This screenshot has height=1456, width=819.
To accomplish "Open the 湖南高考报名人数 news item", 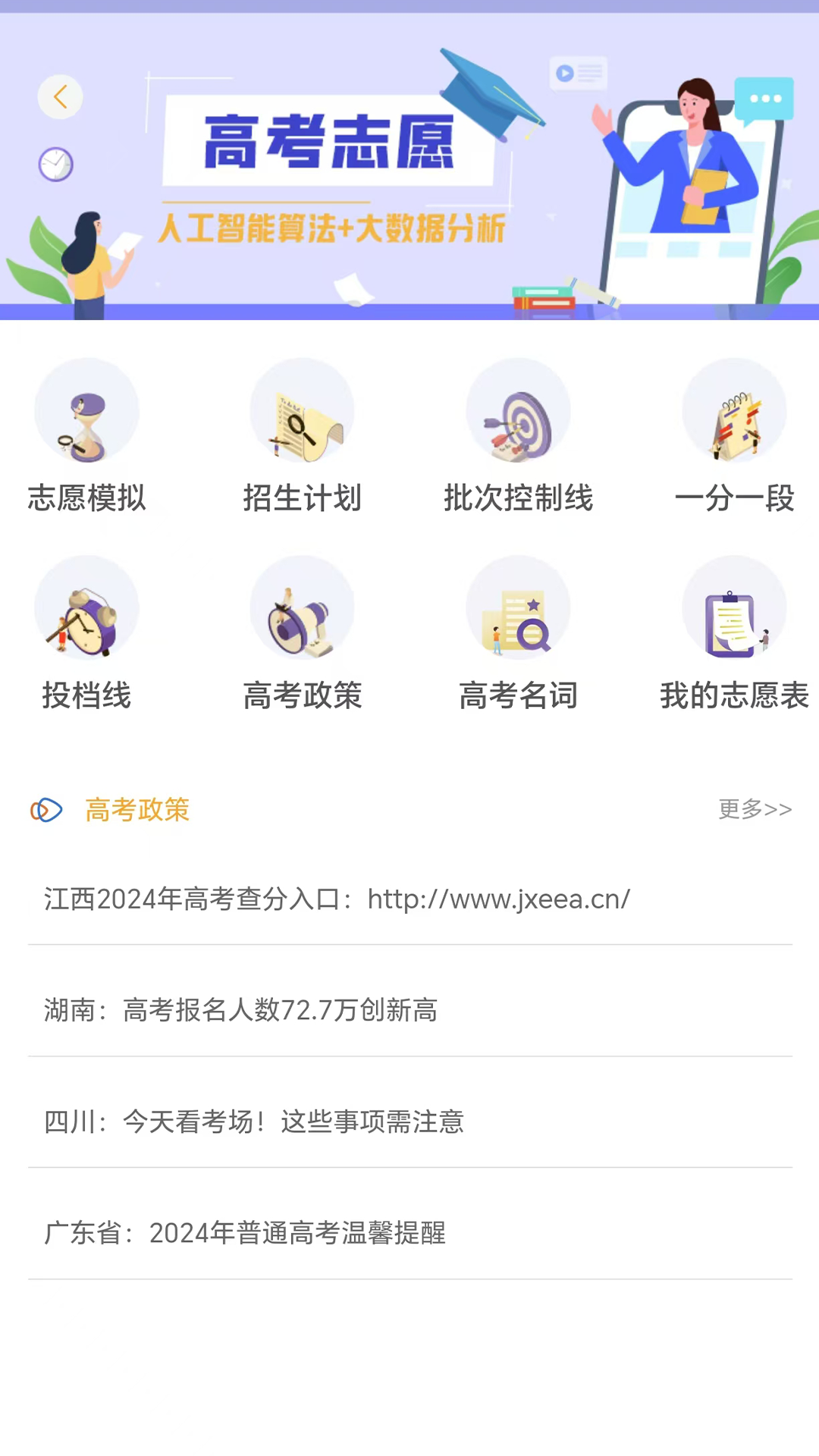I will pyautogui.click(x=240, y=1011).
